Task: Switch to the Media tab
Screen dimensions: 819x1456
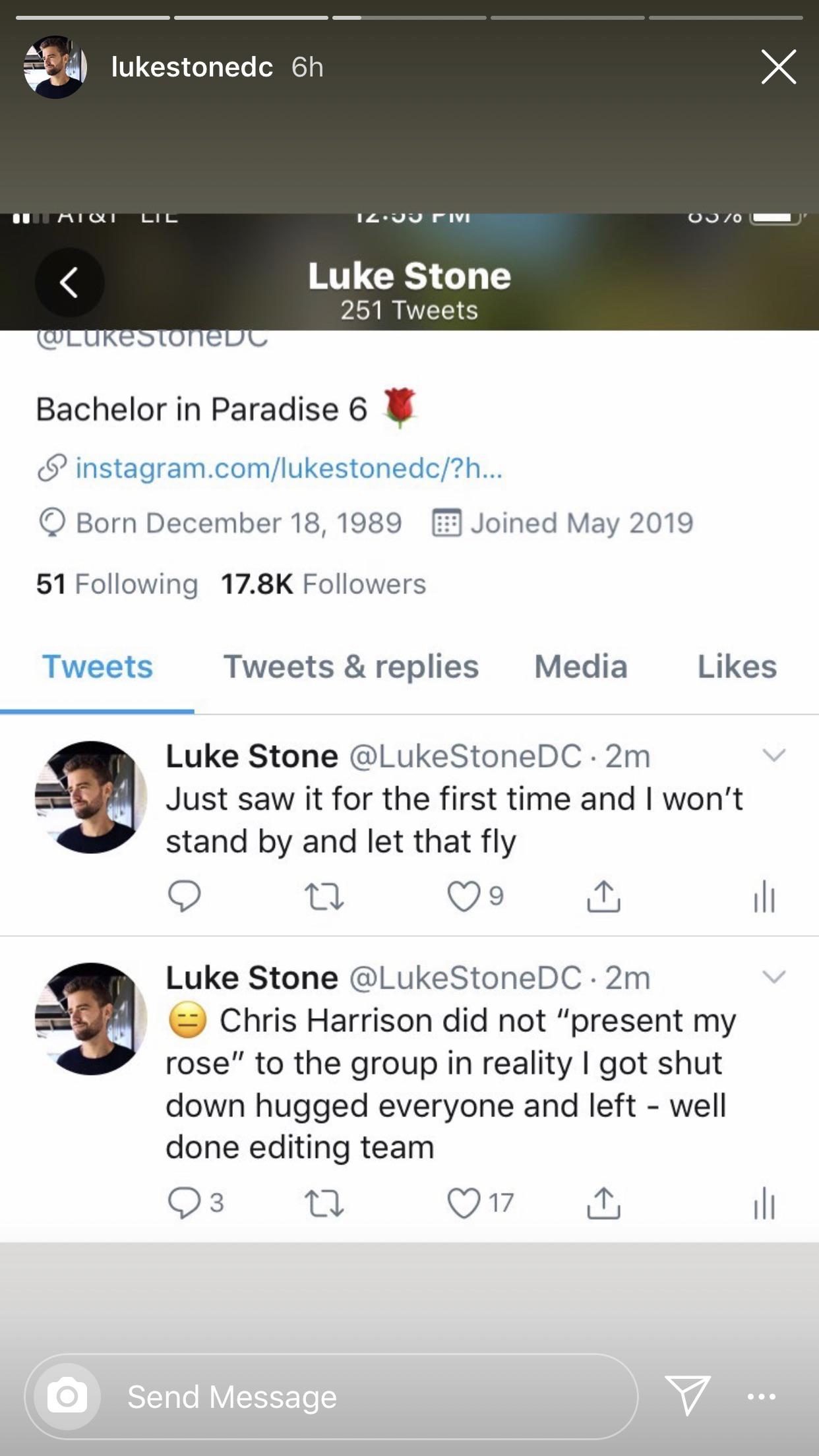Action: click(x=582, y=667)
